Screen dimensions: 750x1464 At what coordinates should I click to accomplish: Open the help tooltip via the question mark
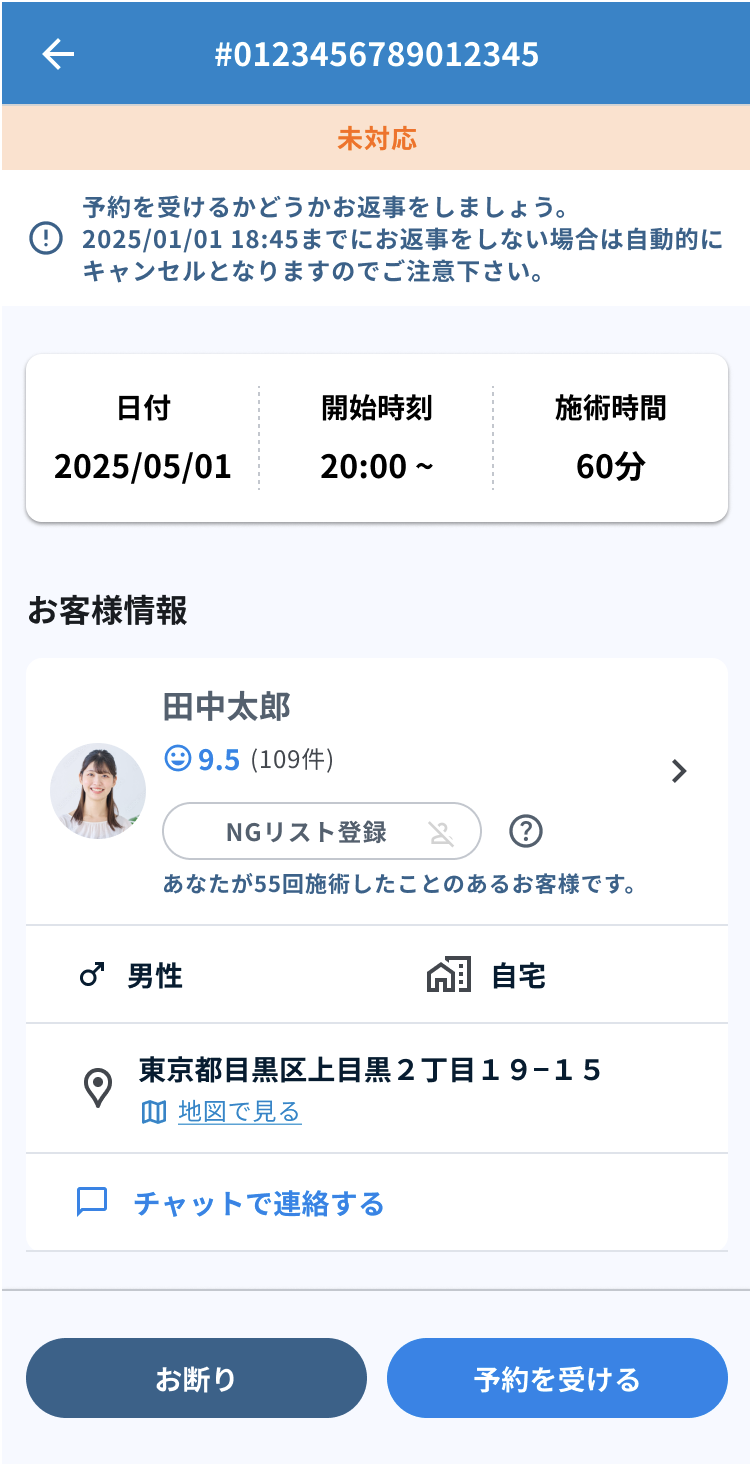pyautogui.click(x=526, y=831)
